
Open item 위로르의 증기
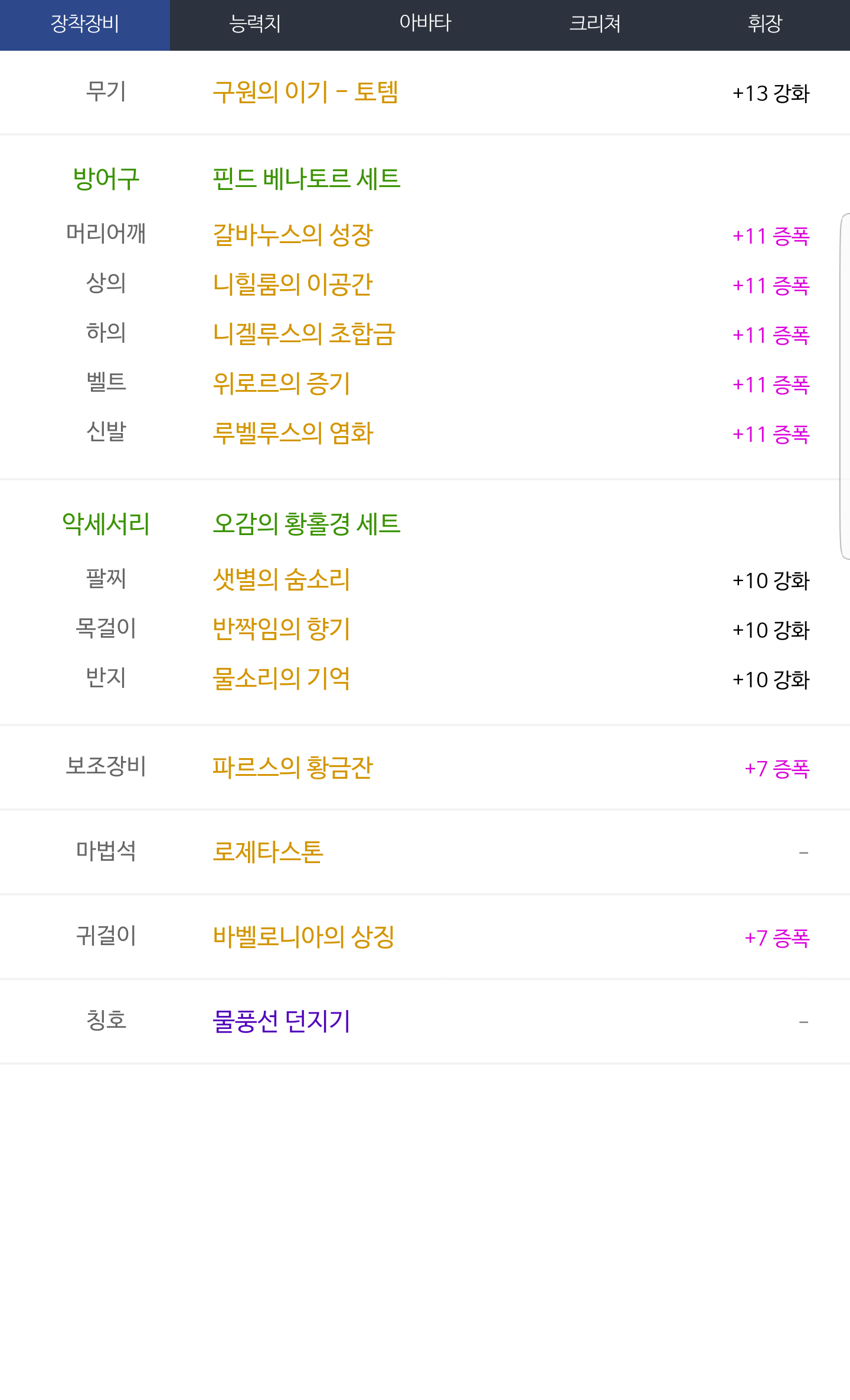282,383
